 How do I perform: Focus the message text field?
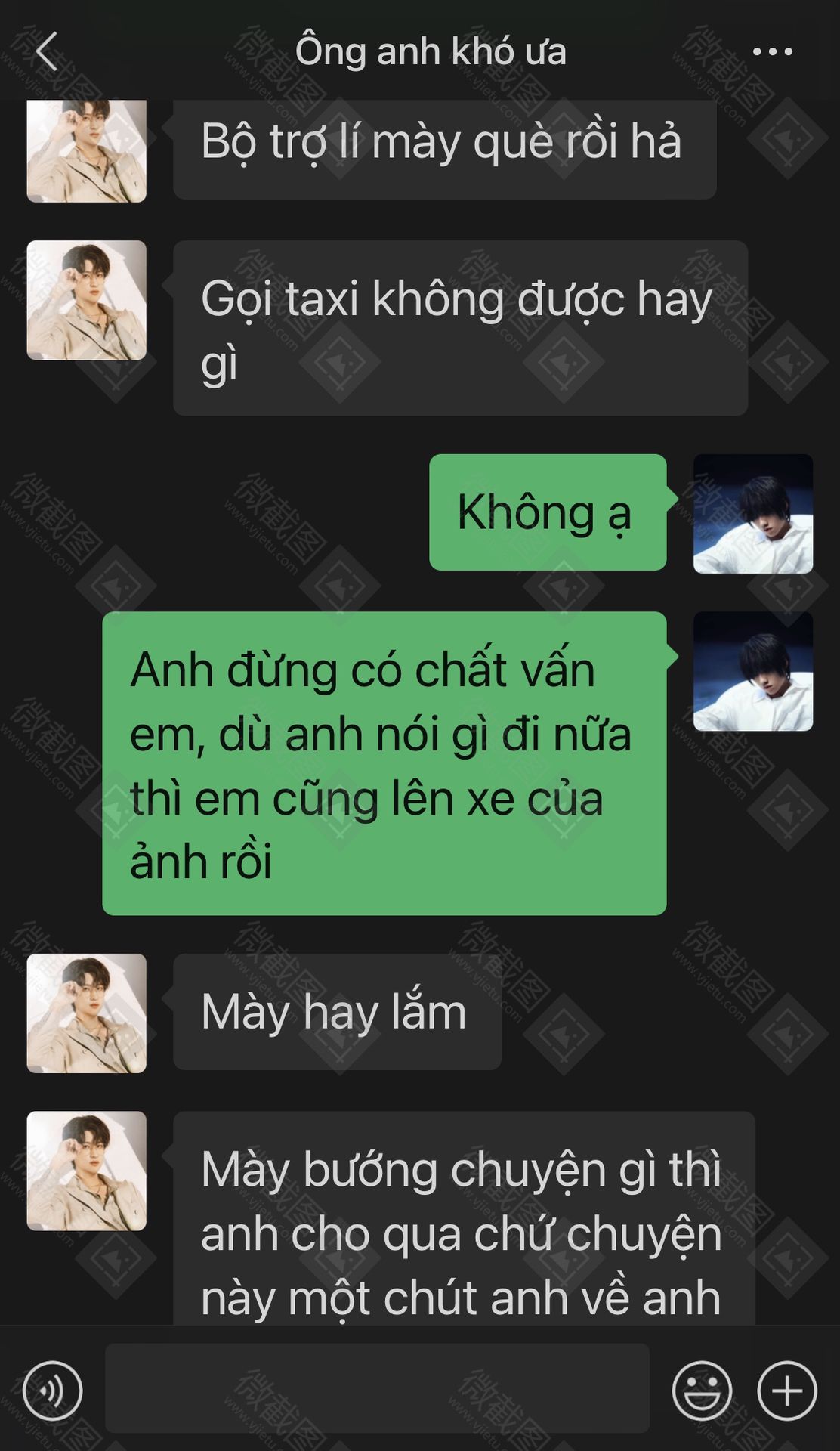click(377, 1388)
